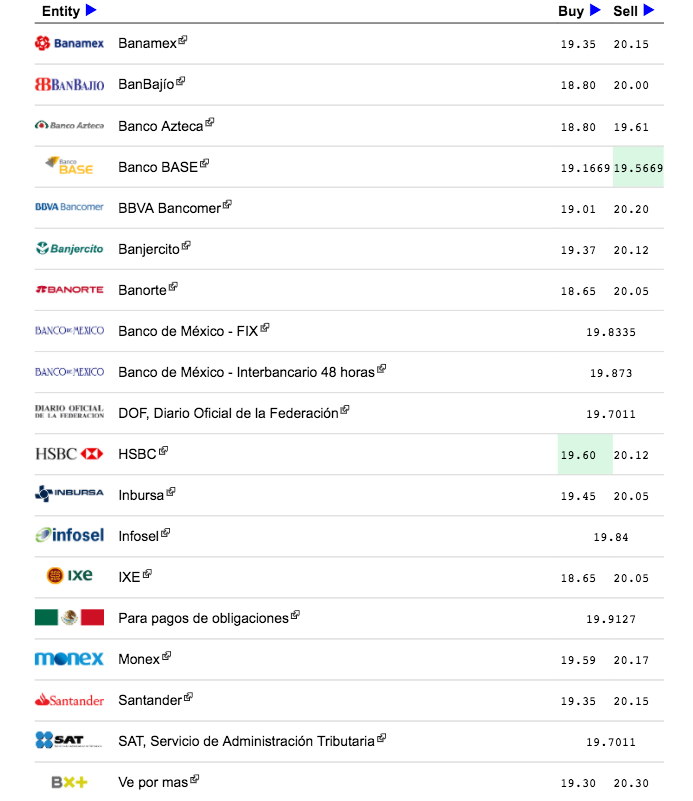Go to the Banco BASE link
This screenshot has height=801, width=693.
coord(158,167)
